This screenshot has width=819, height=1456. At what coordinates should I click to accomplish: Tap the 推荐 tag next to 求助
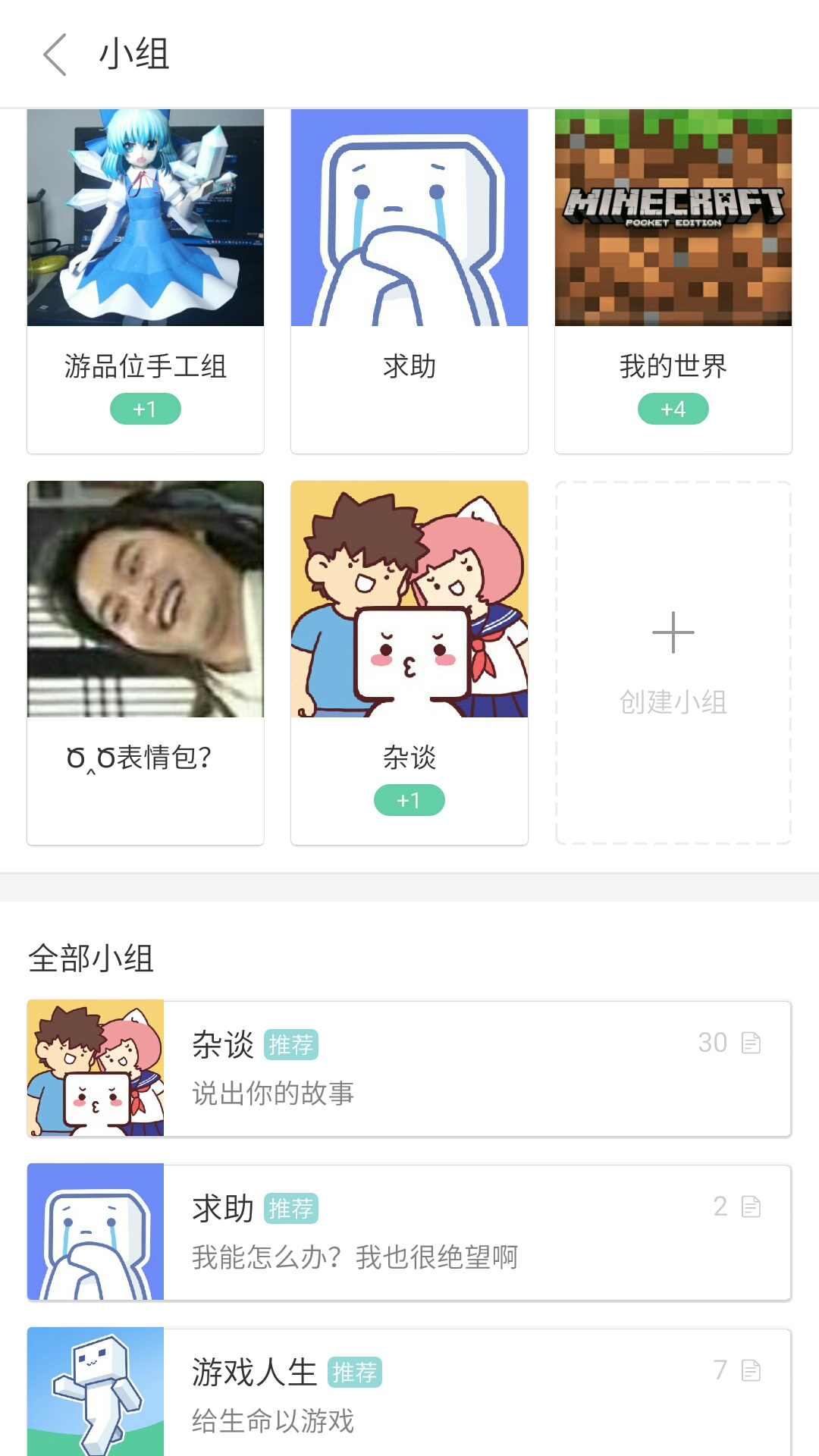coord(292,1207)
